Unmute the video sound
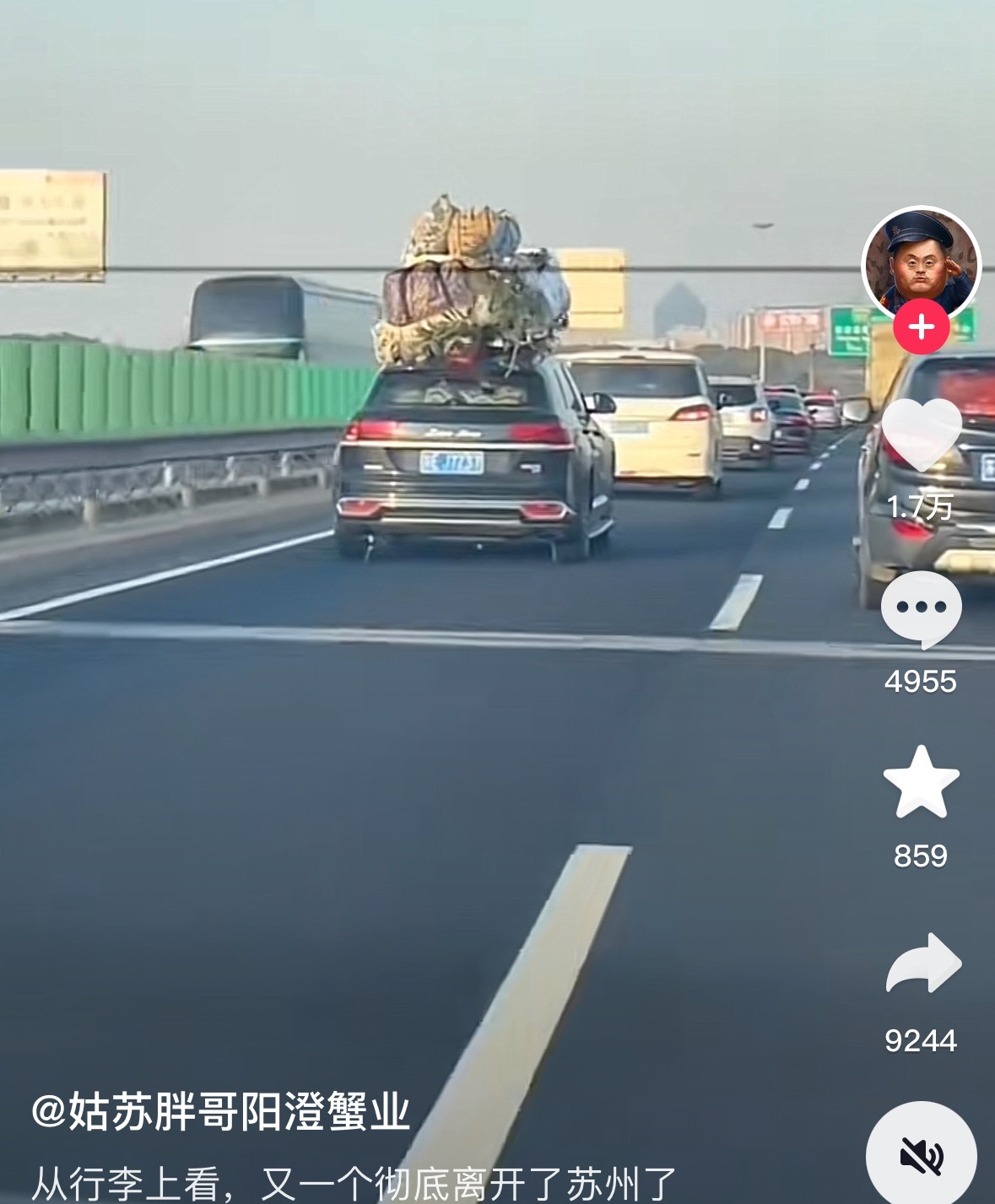Image resolution: width=995 pixels, height=1204 pixels. click(x=921, y=1154)
